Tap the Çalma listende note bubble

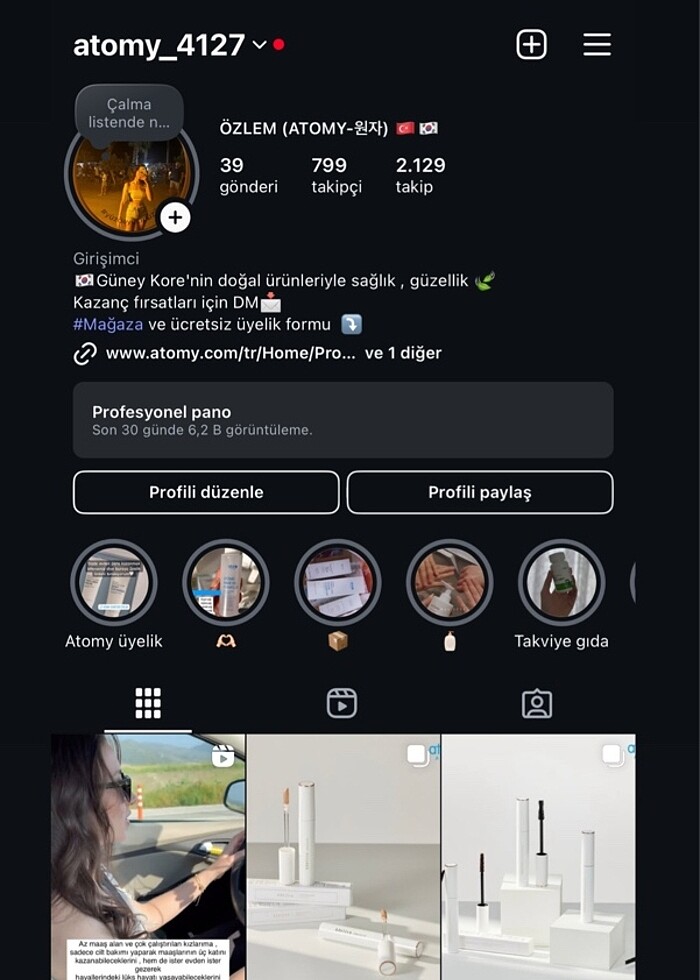click(x=130, y=113)
